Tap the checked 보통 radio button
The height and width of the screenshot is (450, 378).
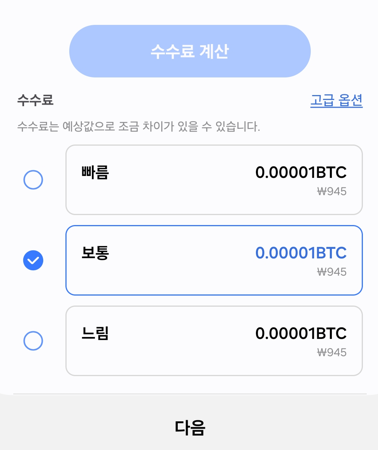33,260
